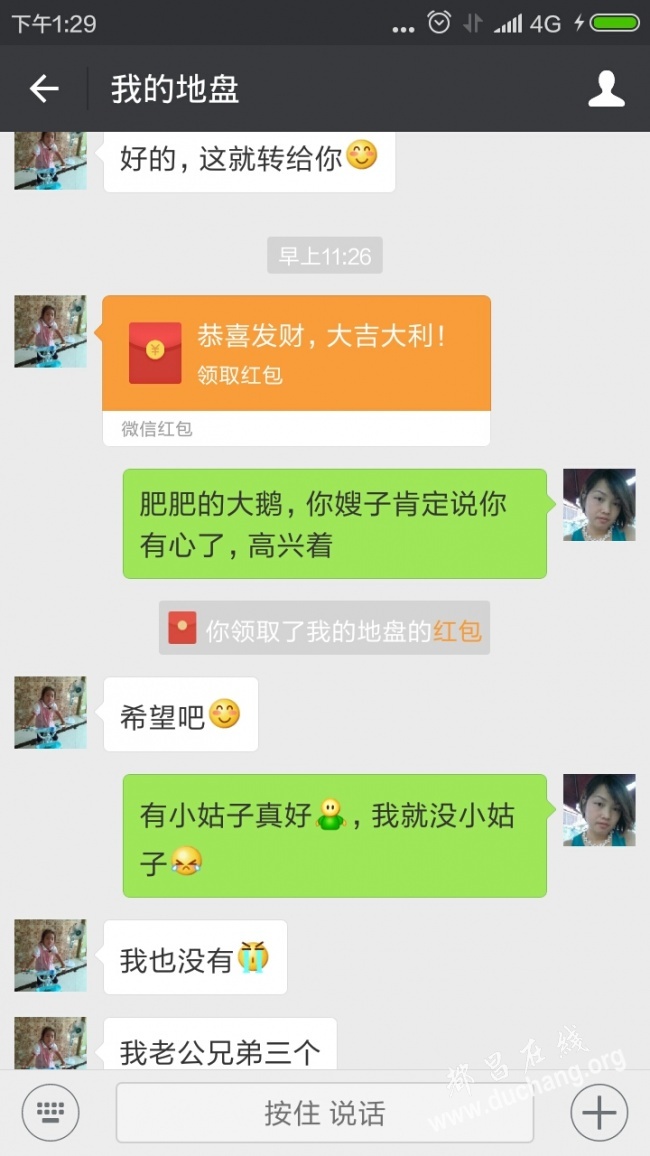Tap the 按住 说话 voice button
Screen dimensions: 650x1156
click(x=324, y=1112)
